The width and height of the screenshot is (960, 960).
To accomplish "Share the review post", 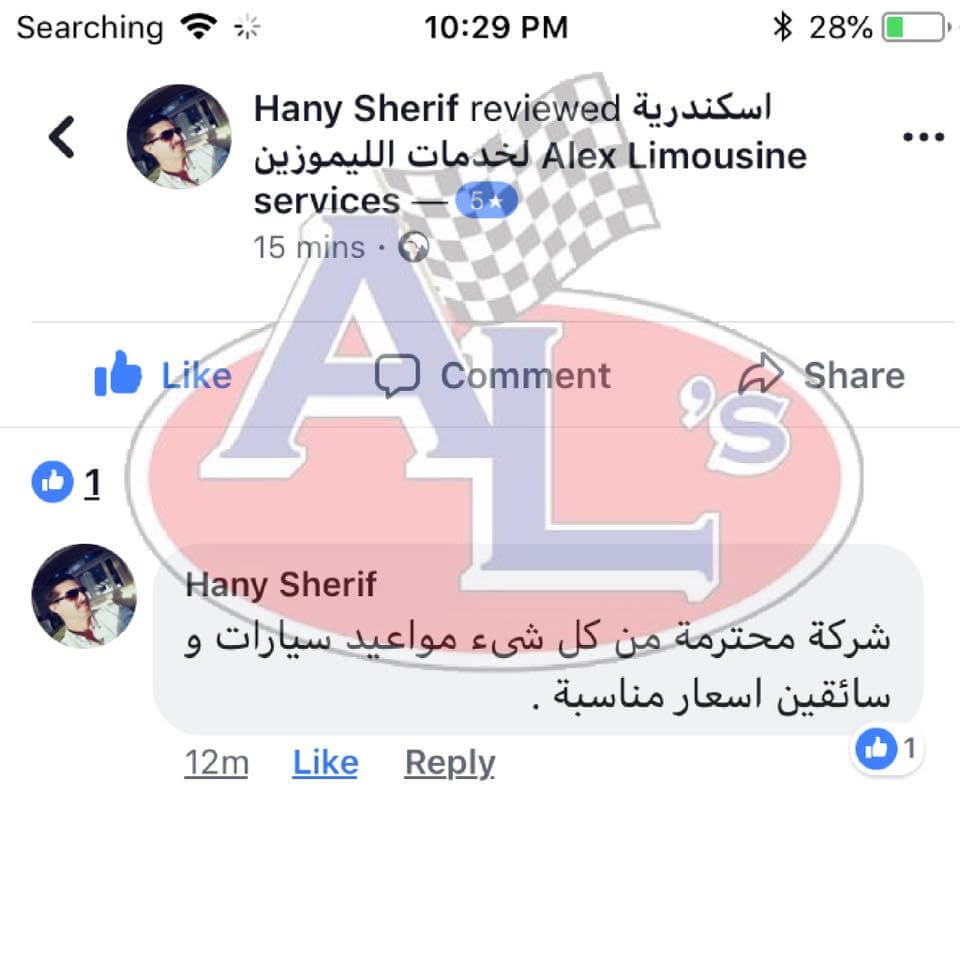I will (x=821, y=375).
